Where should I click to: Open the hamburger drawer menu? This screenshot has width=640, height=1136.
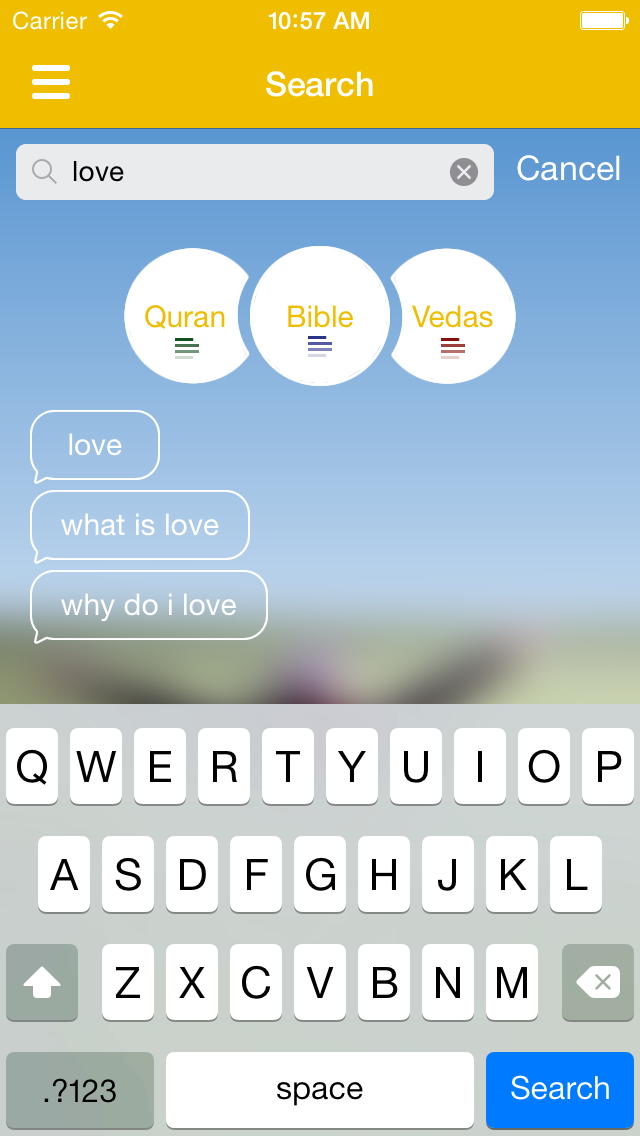[51, 82]
